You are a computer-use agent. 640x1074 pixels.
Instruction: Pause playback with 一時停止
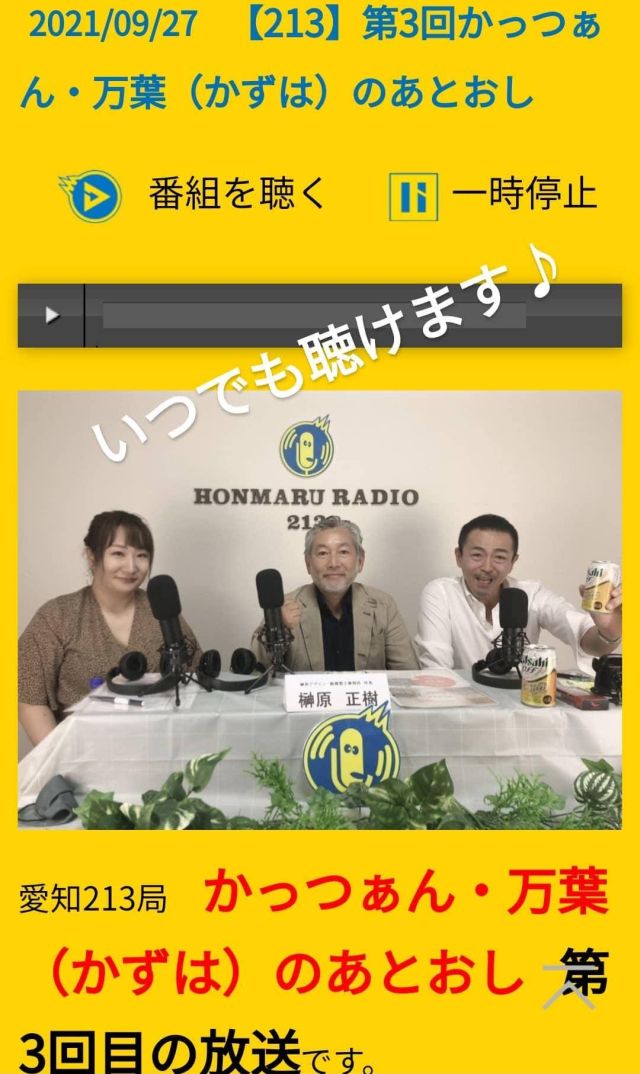(493, 195)
